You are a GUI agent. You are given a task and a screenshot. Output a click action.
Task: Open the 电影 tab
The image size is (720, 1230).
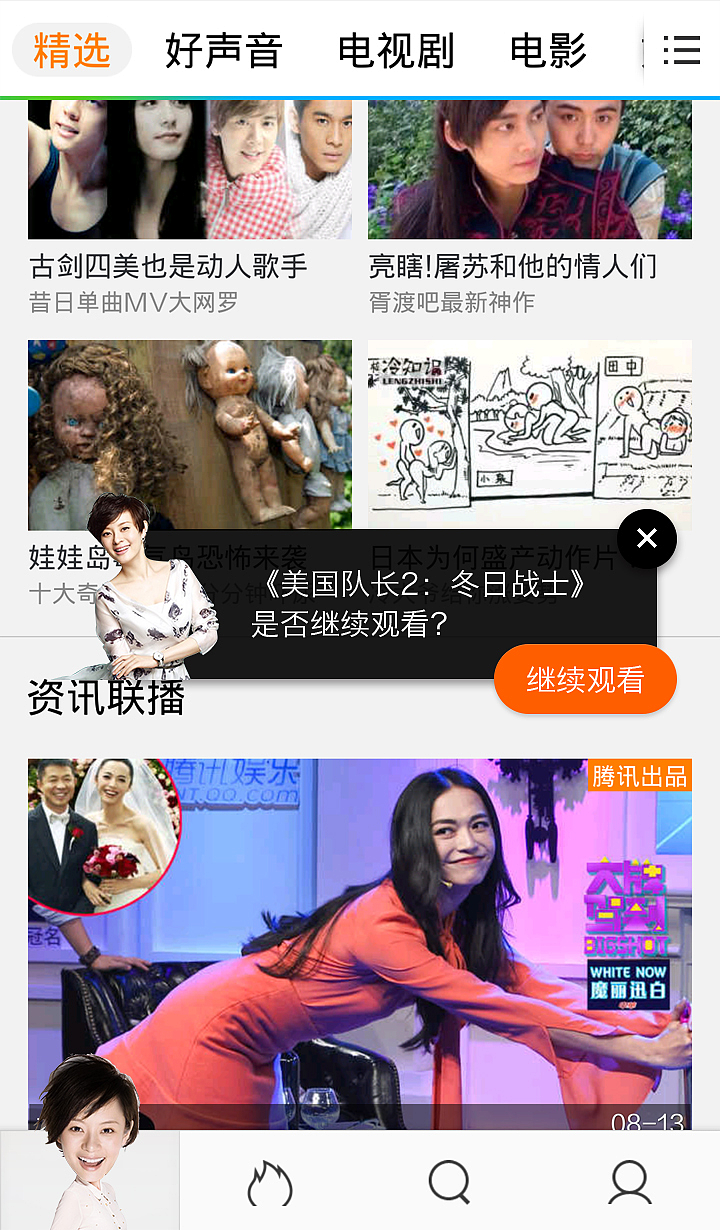point(546,49)
